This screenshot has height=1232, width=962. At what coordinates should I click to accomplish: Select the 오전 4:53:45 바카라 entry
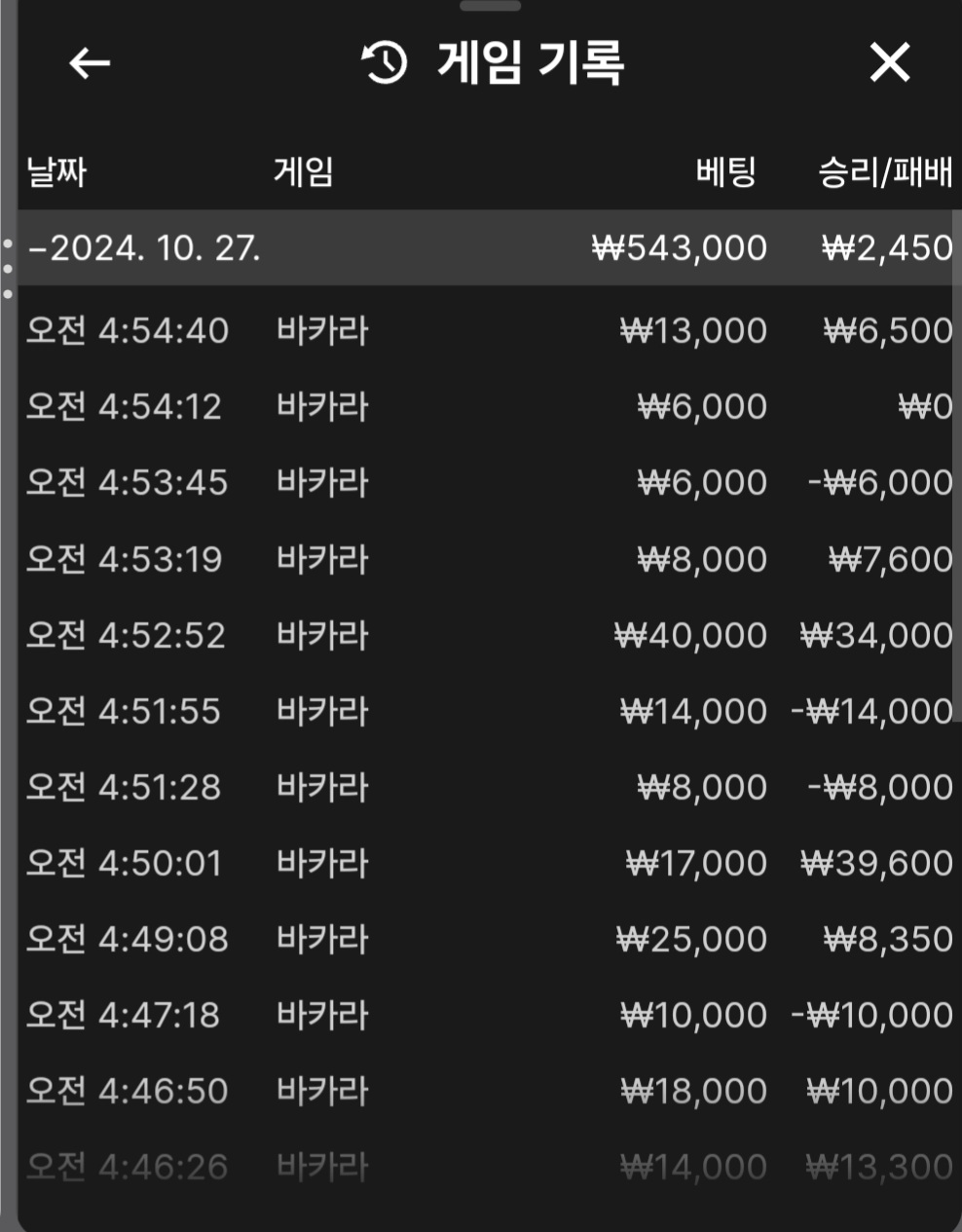pyautogui.click(x=487, y=483)
